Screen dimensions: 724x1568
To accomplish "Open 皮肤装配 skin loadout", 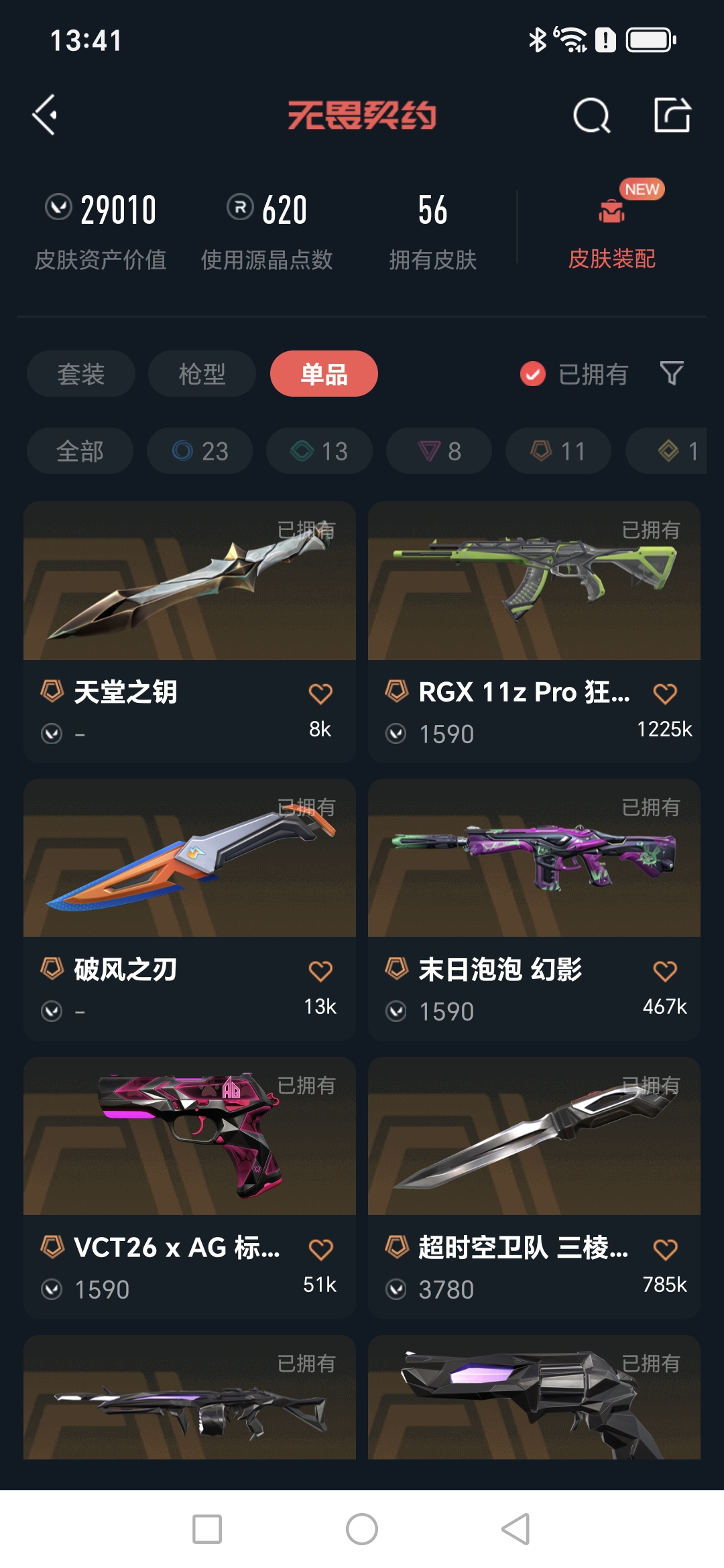I will (611, 228).
